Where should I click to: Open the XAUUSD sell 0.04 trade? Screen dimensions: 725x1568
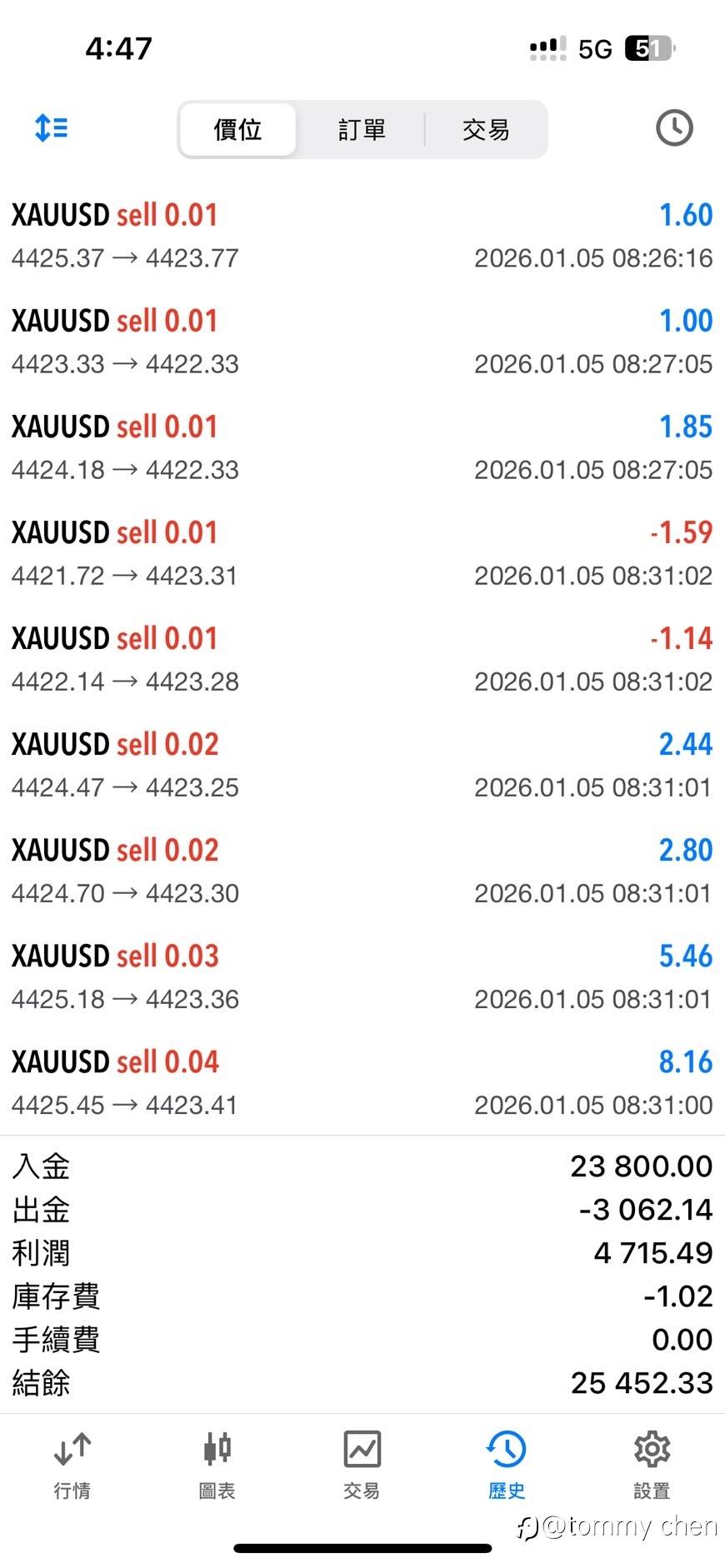(362, 1082)
